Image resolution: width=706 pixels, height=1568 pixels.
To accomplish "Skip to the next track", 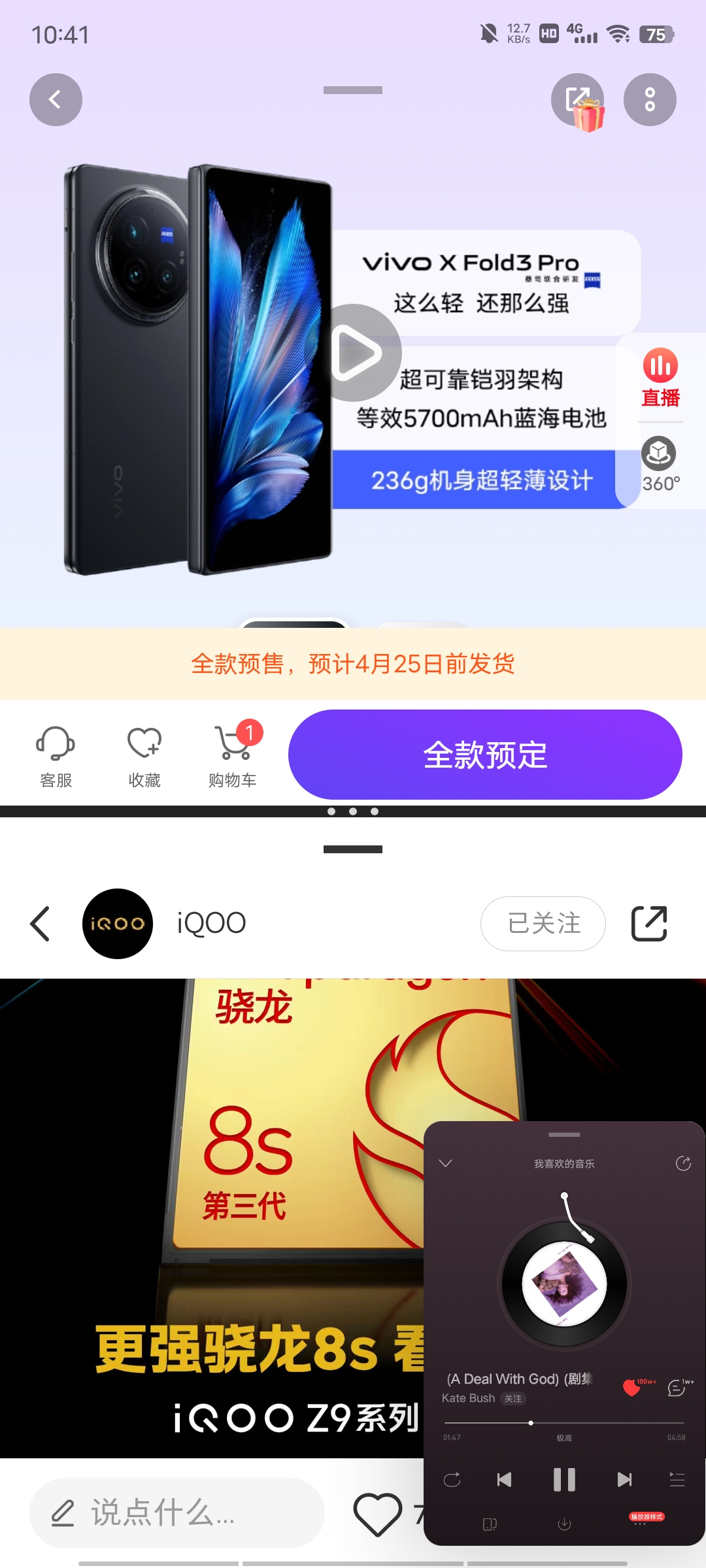I will point(624,1479).
